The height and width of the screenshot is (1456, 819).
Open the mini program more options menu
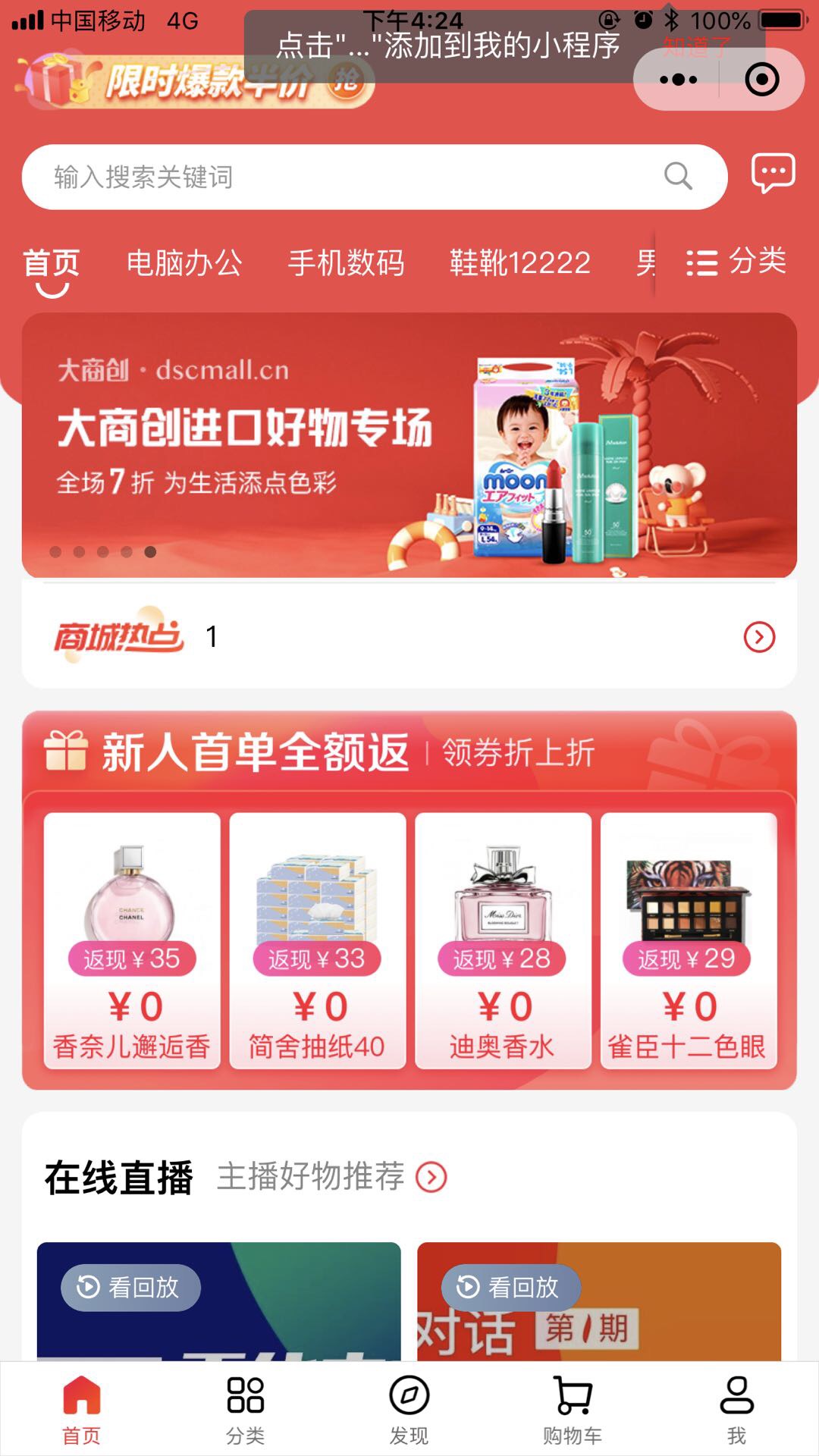678,80
